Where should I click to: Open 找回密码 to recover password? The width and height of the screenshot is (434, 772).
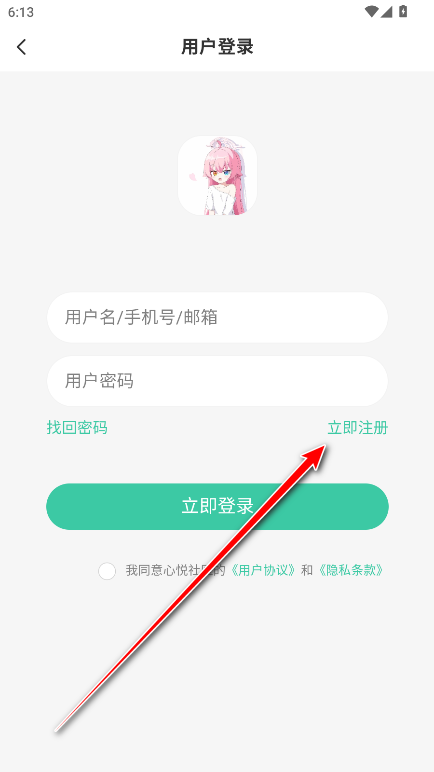pyautogui.click(x=77, y=428)
